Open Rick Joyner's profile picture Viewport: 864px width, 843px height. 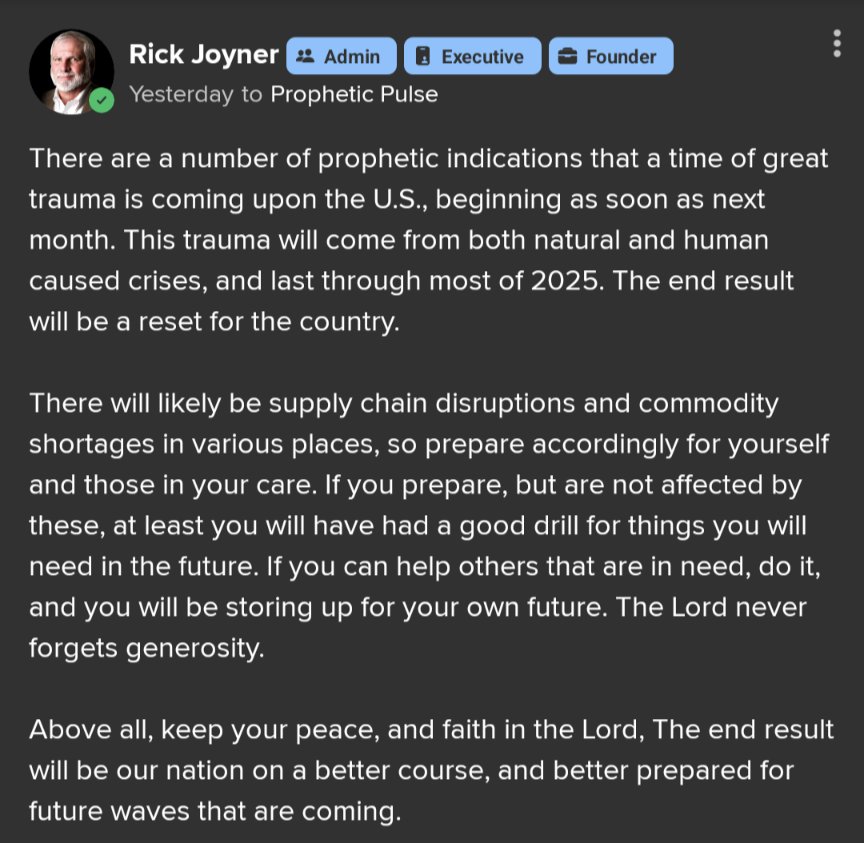point(70,71)
